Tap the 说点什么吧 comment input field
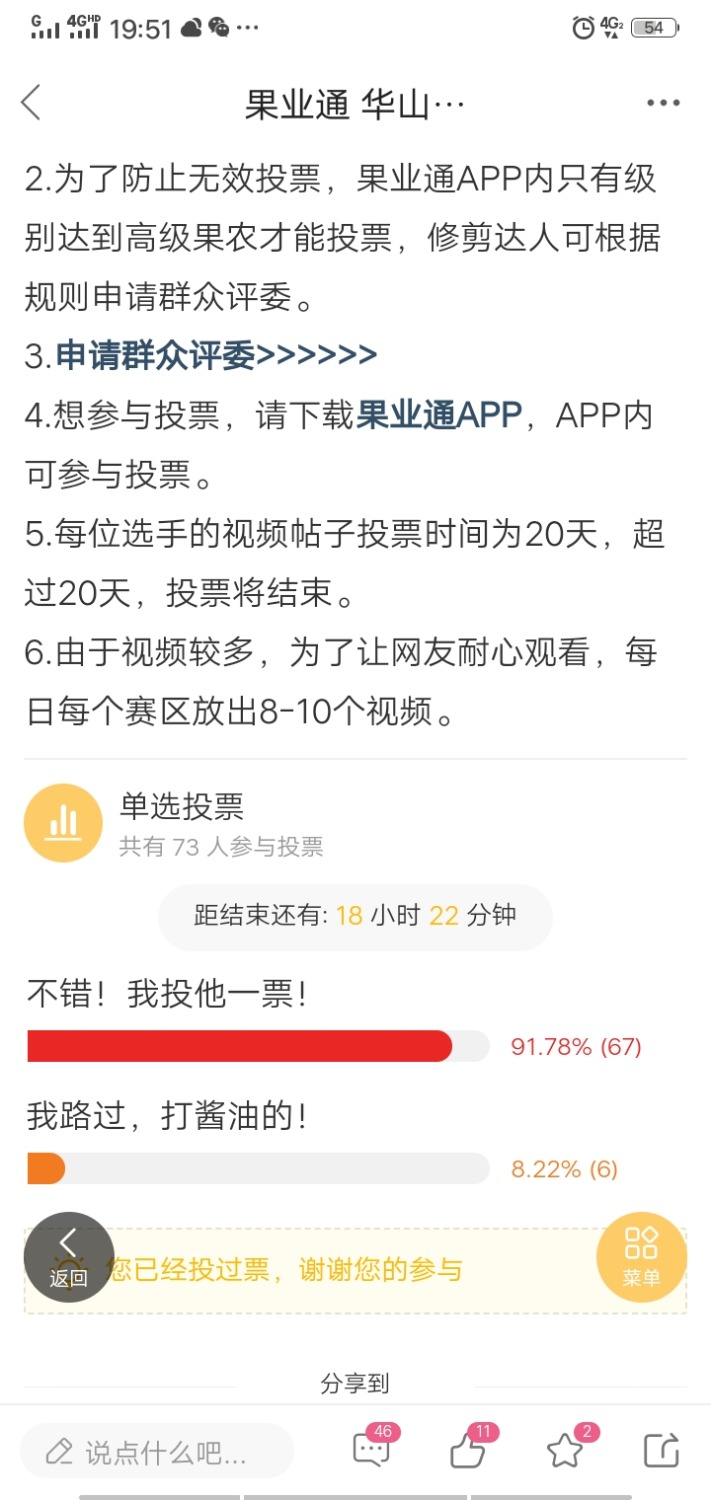Image resolution: width=711 pixels, height=1500 pixels. pos(157,1451)
